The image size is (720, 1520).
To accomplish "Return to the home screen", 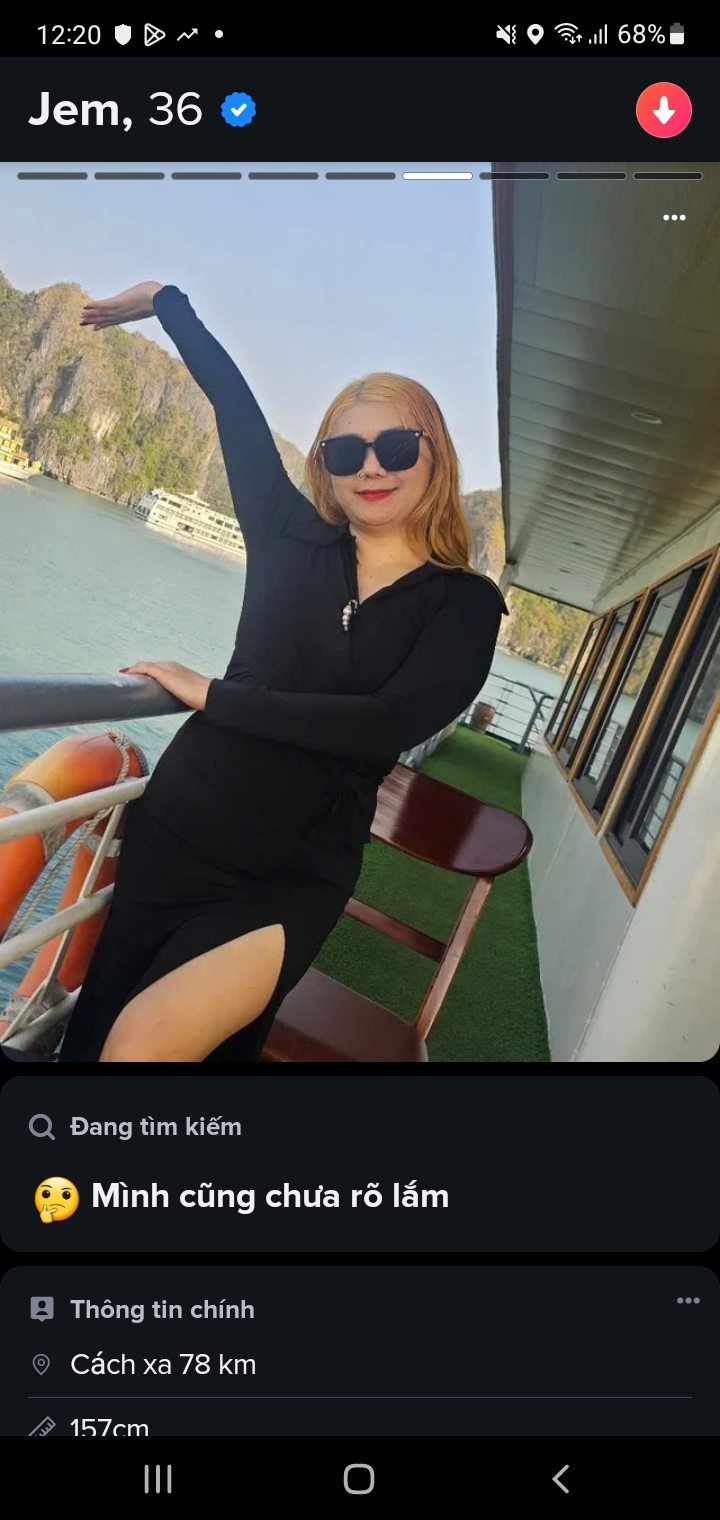I will coord(359,1479).
